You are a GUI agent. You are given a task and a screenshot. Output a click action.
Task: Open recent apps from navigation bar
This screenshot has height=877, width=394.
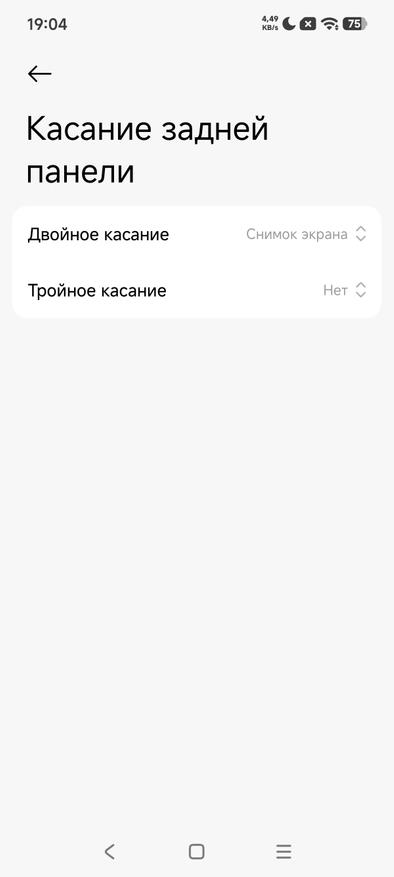[x=284, y=851]
